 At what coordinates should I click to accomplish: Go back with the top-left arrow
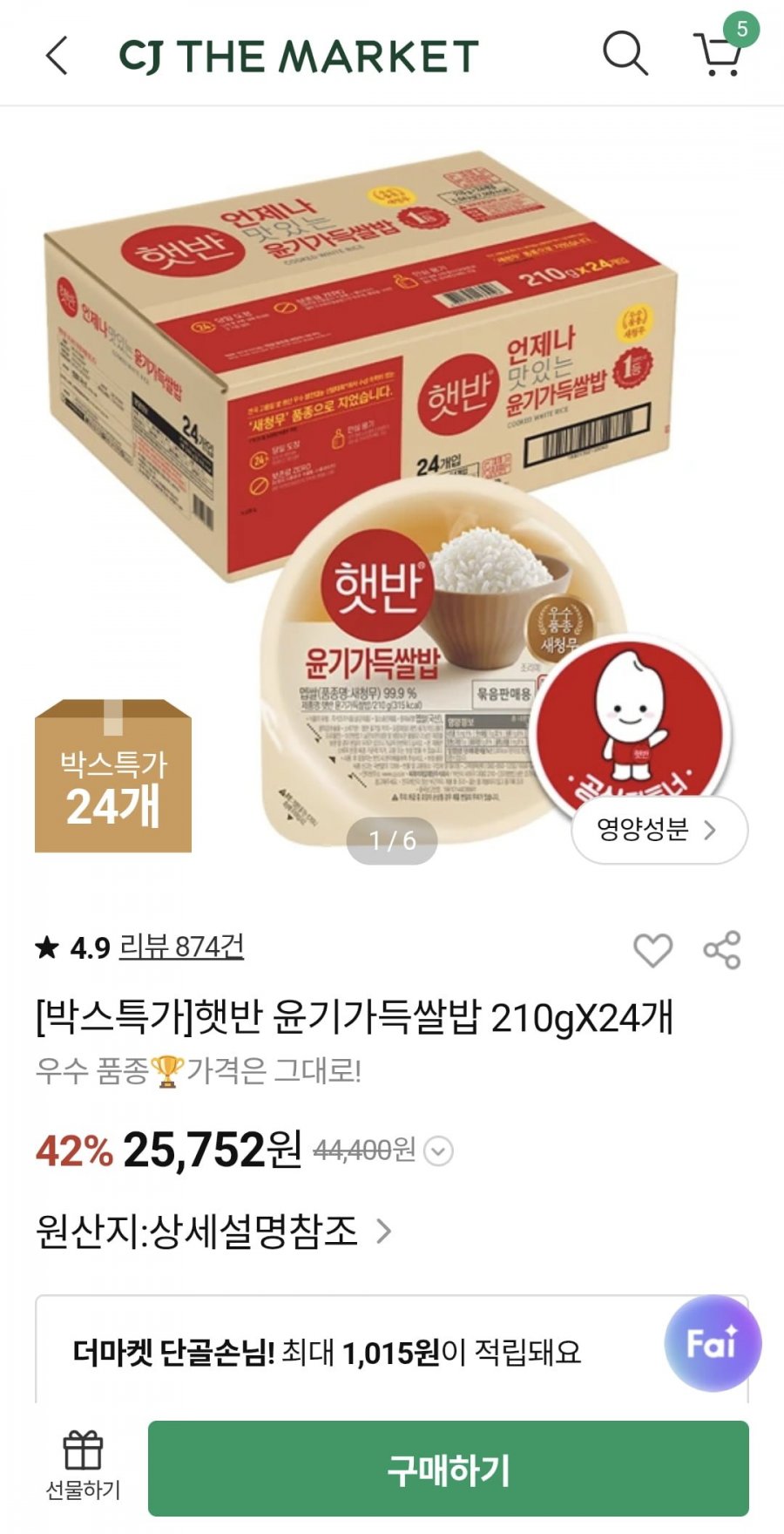click(x=57, y=56)
